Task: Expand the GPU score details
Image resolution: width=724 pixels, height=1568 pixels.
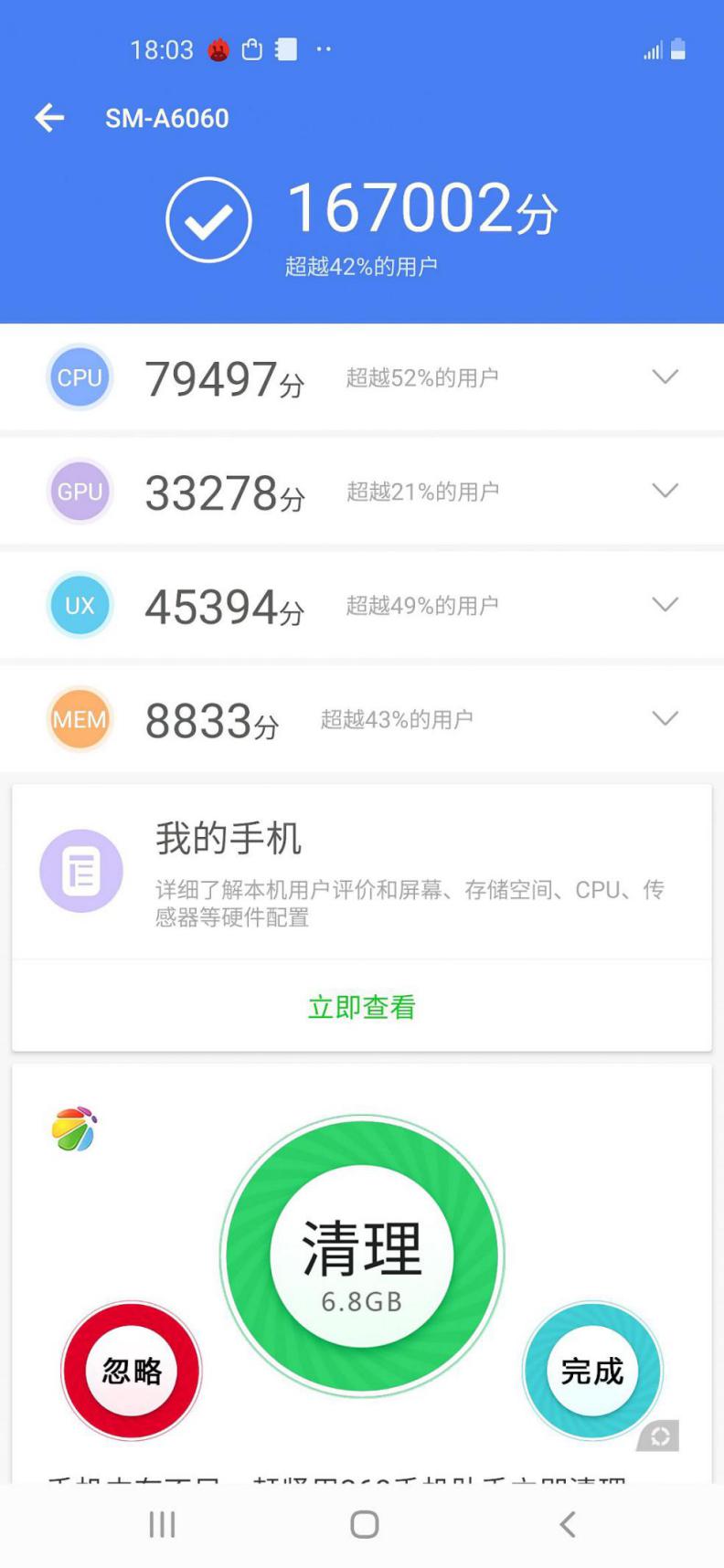Action: pyautogui.click(x=665, y=490)
